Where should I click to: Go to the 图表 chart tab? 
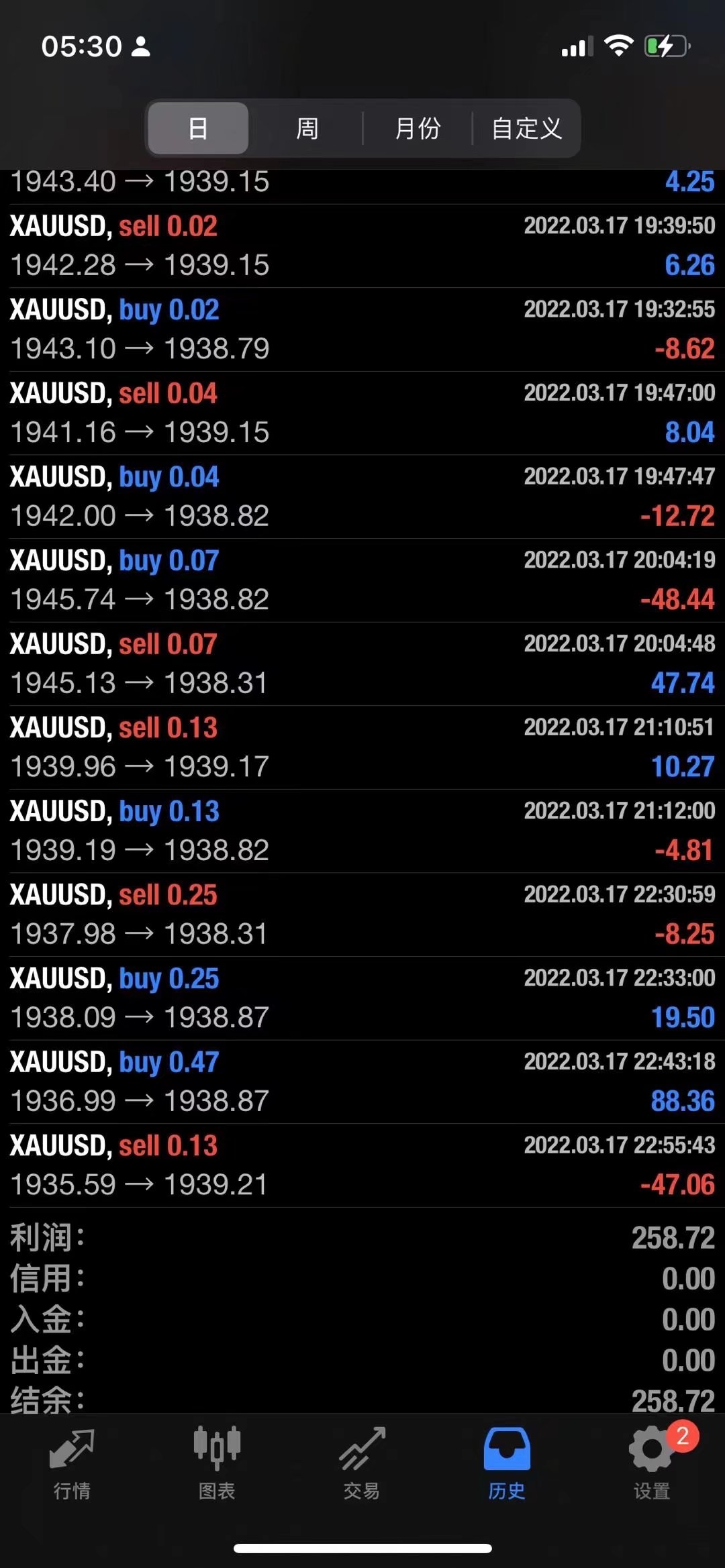pos(217,1463)
